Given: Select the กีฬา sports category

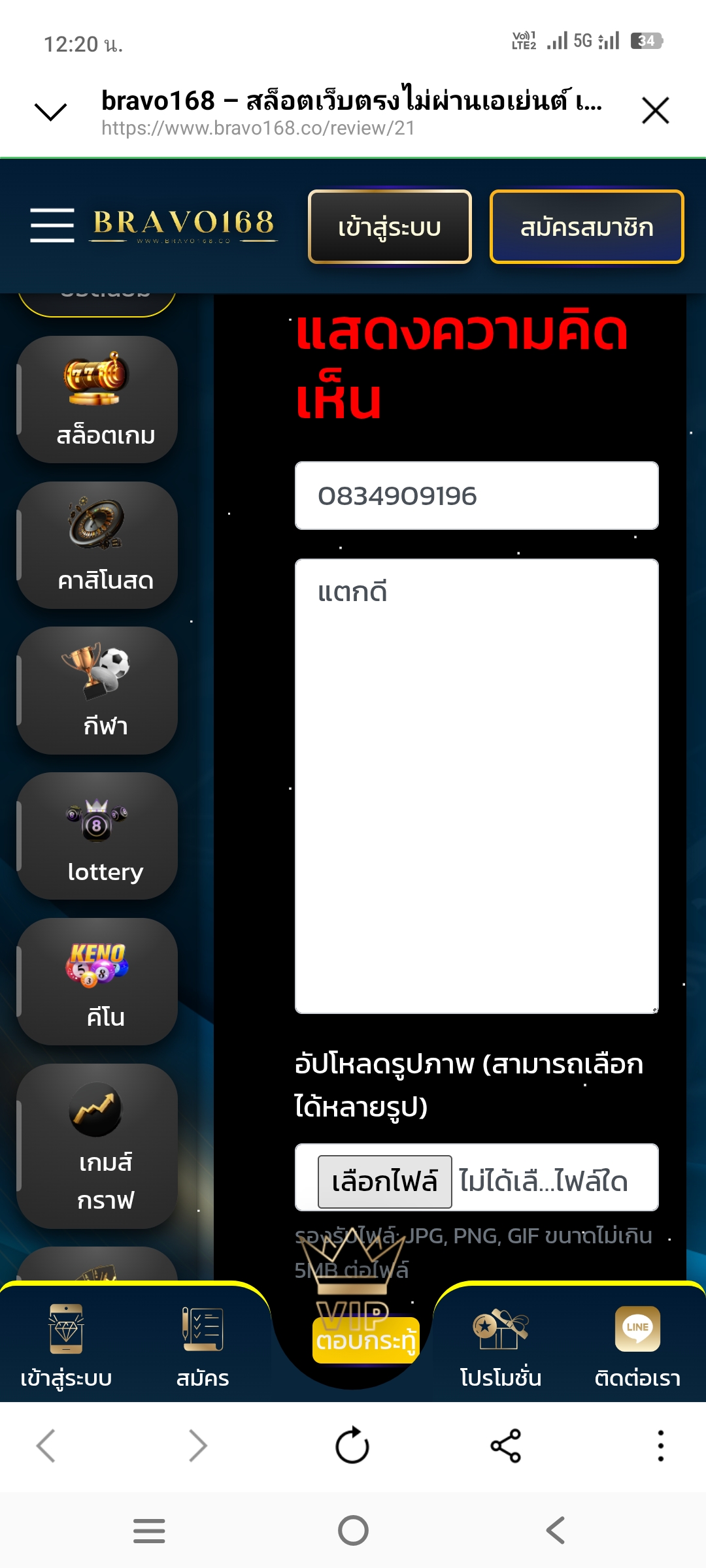Looking at the screenshot, I should click(x=98, y=691).
